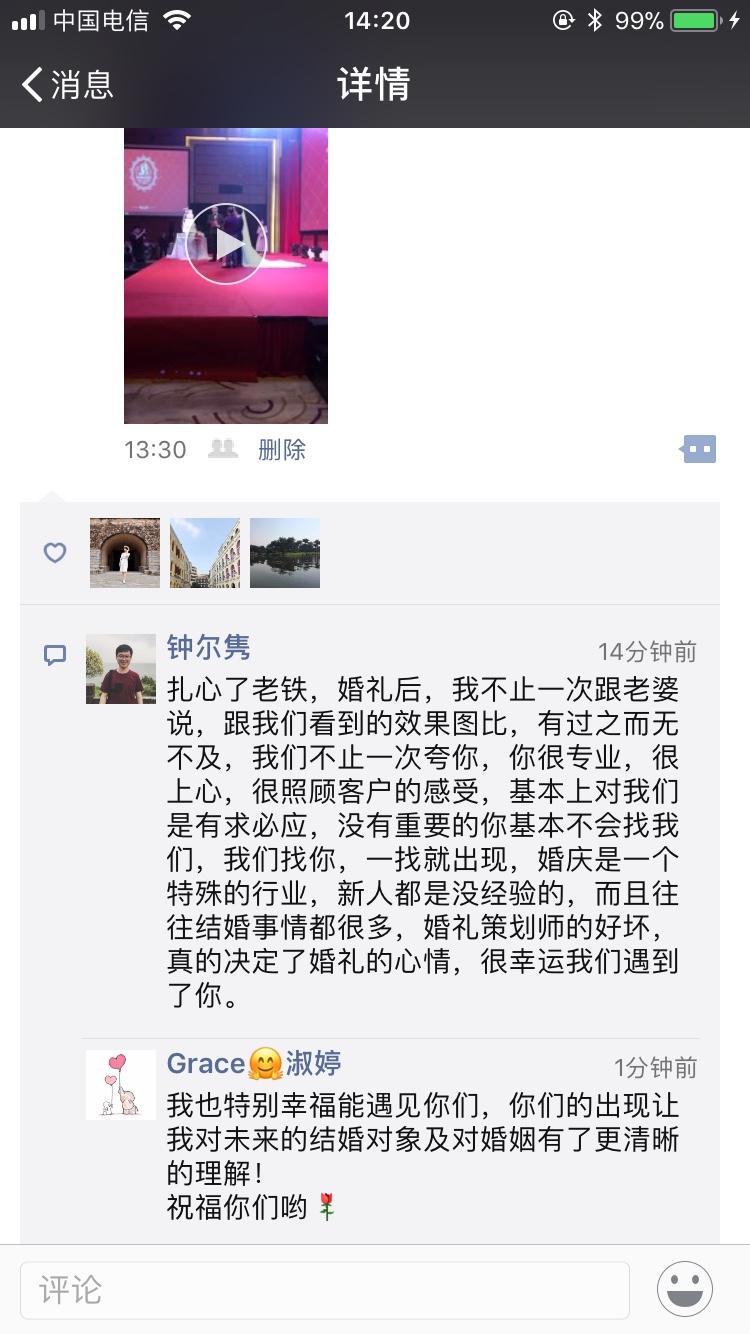Go back to 消息
The height and width of the screenshot is (1334, 750).
[67, 85]
